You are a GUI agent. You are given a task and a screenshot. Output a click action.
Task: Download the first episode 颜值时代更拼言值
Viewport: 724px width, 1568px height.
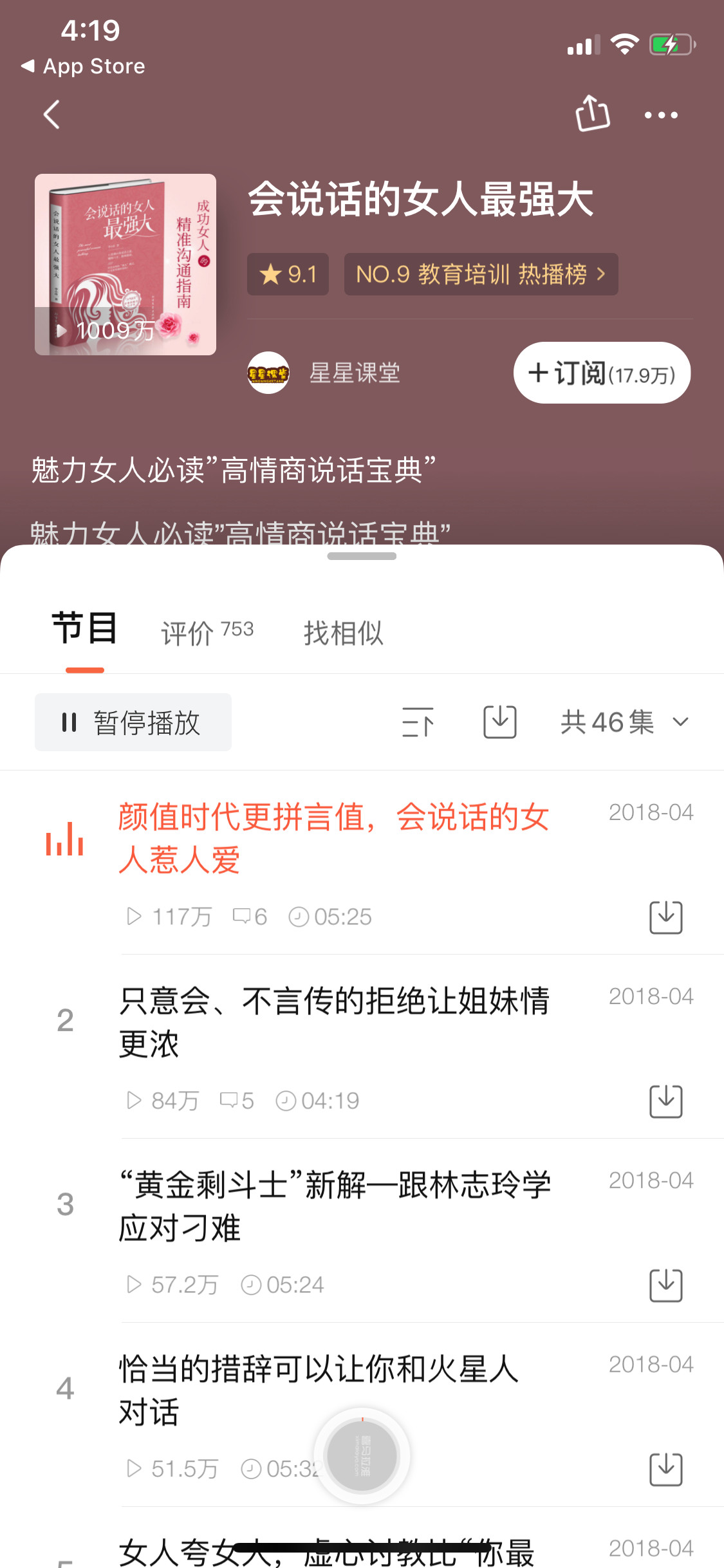[x=666, y=917]
